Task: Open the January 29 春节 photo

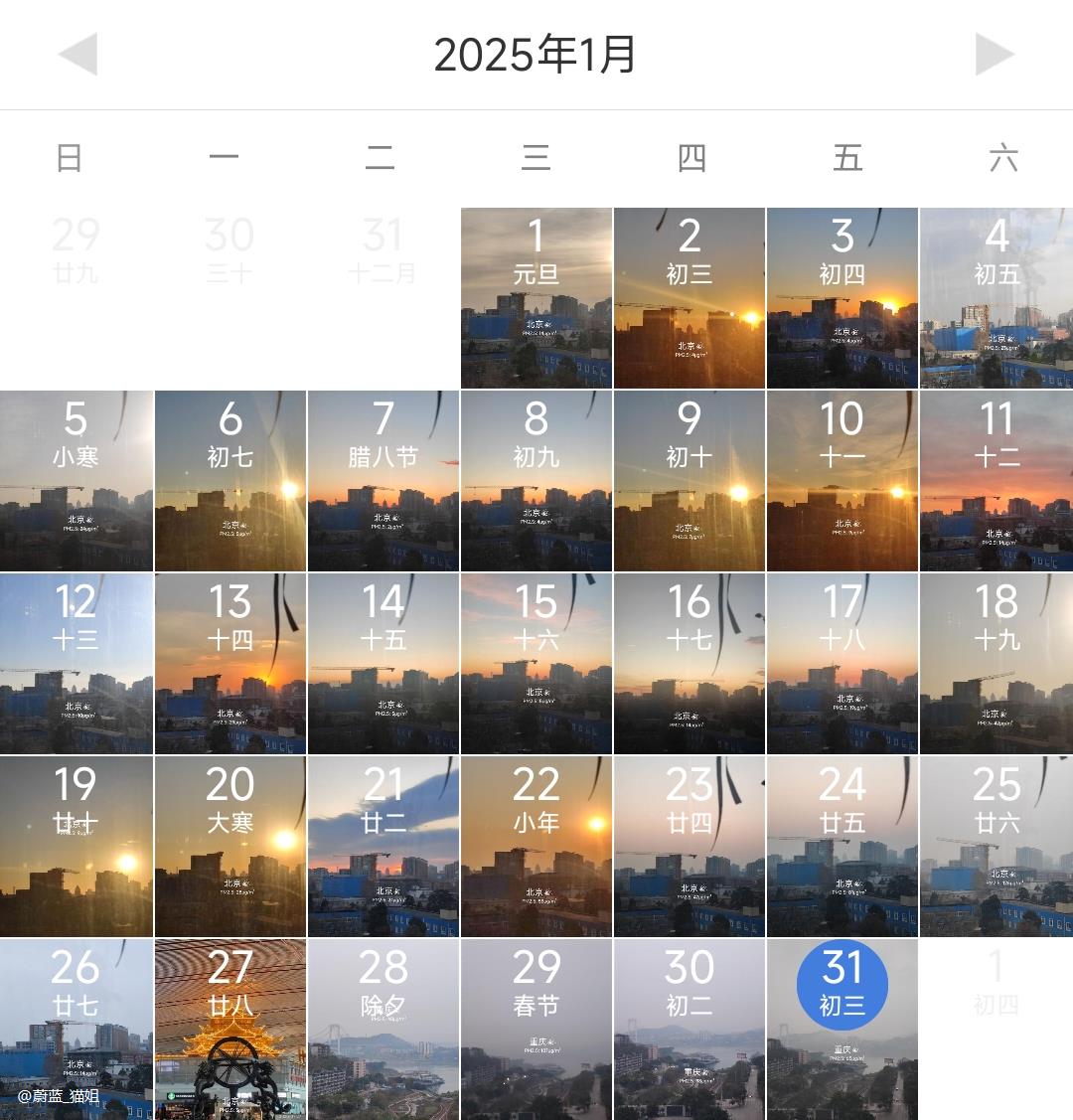Action: (536, 1030)
